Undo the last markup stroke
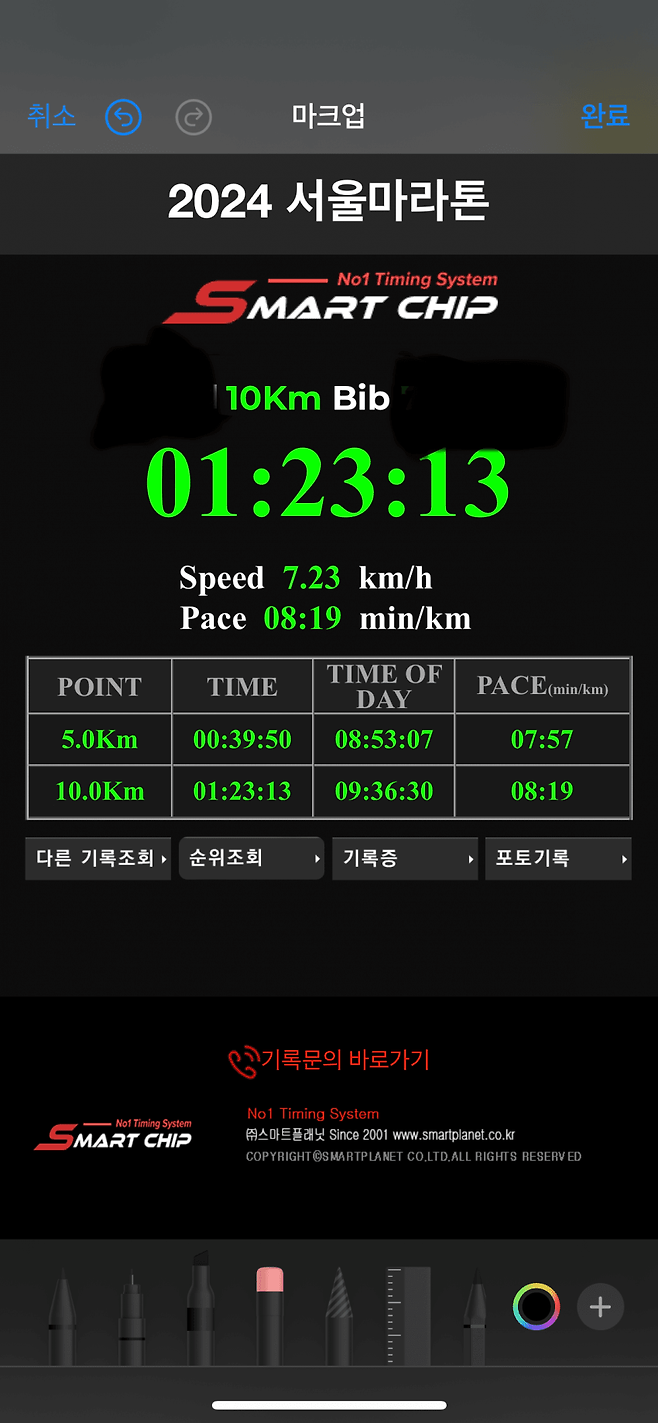Viewport: 658px width, 1423px height. coord(123,118)
